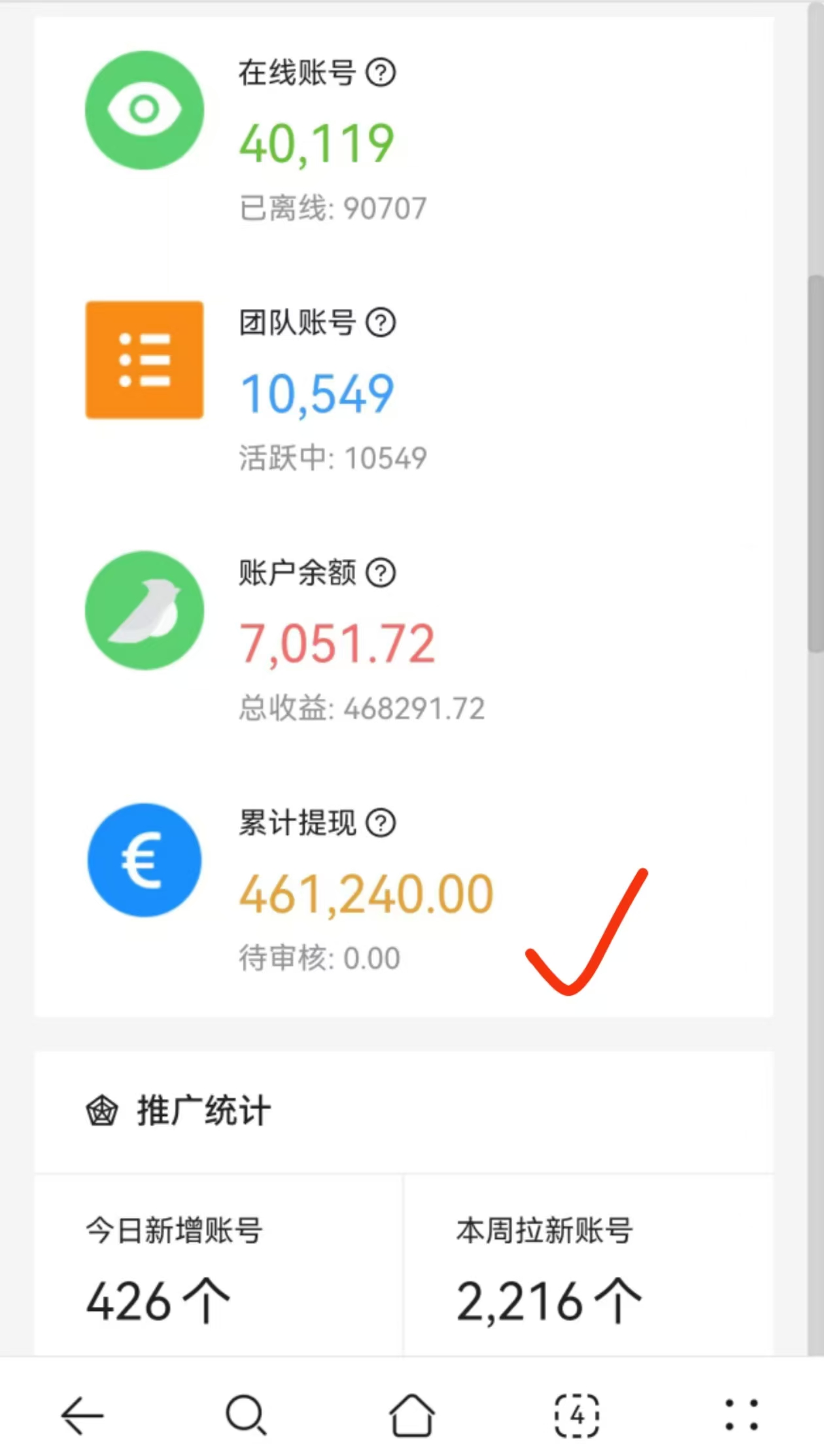The width and height of the screenshot is (824, 1456).
Task: Open the browser search
Action: click(x=247, y=1415)
